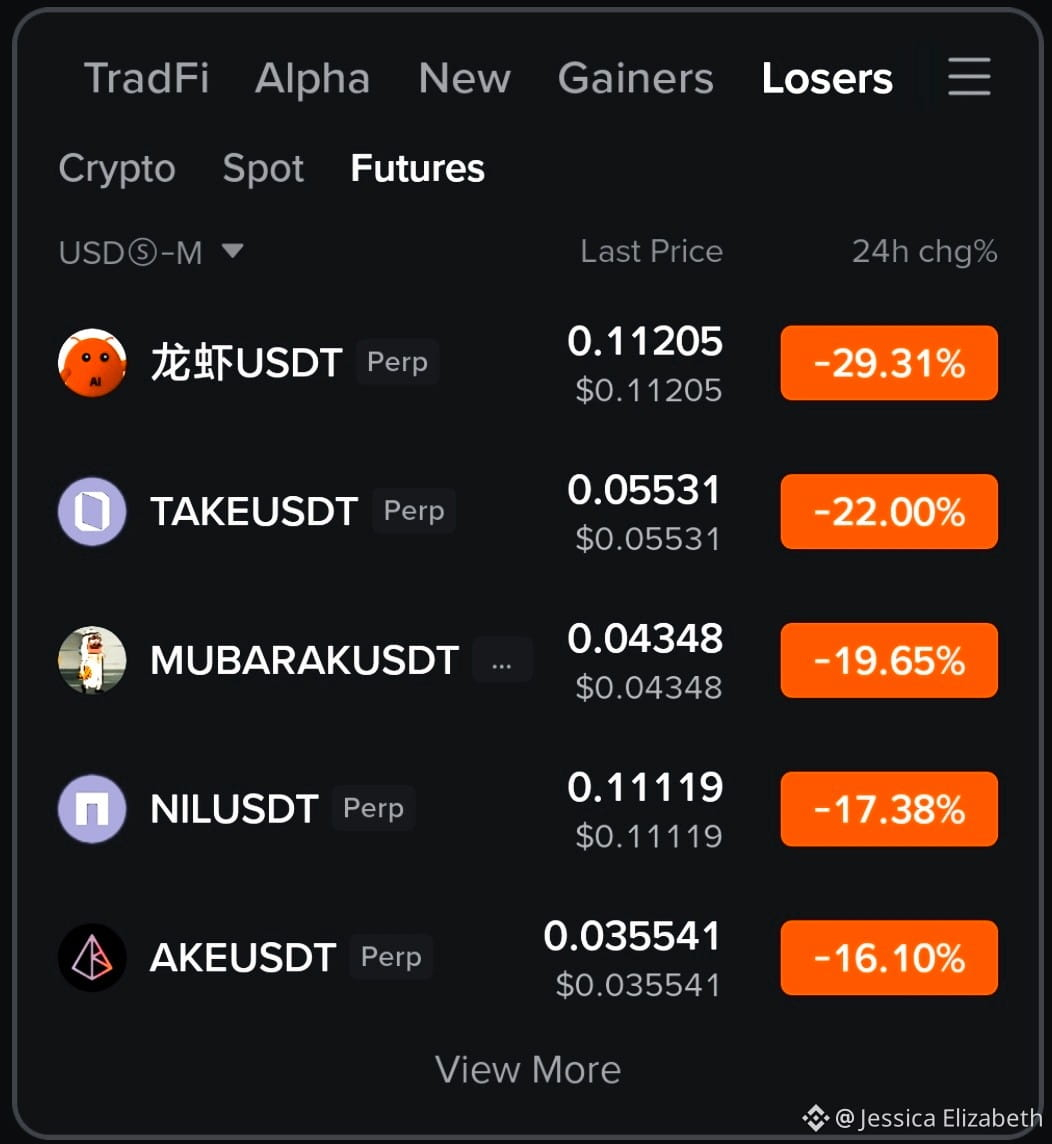Open the TAKEUSDT perpetual row
This screenshot has width=1052, height=1144.
coord(527,511)
